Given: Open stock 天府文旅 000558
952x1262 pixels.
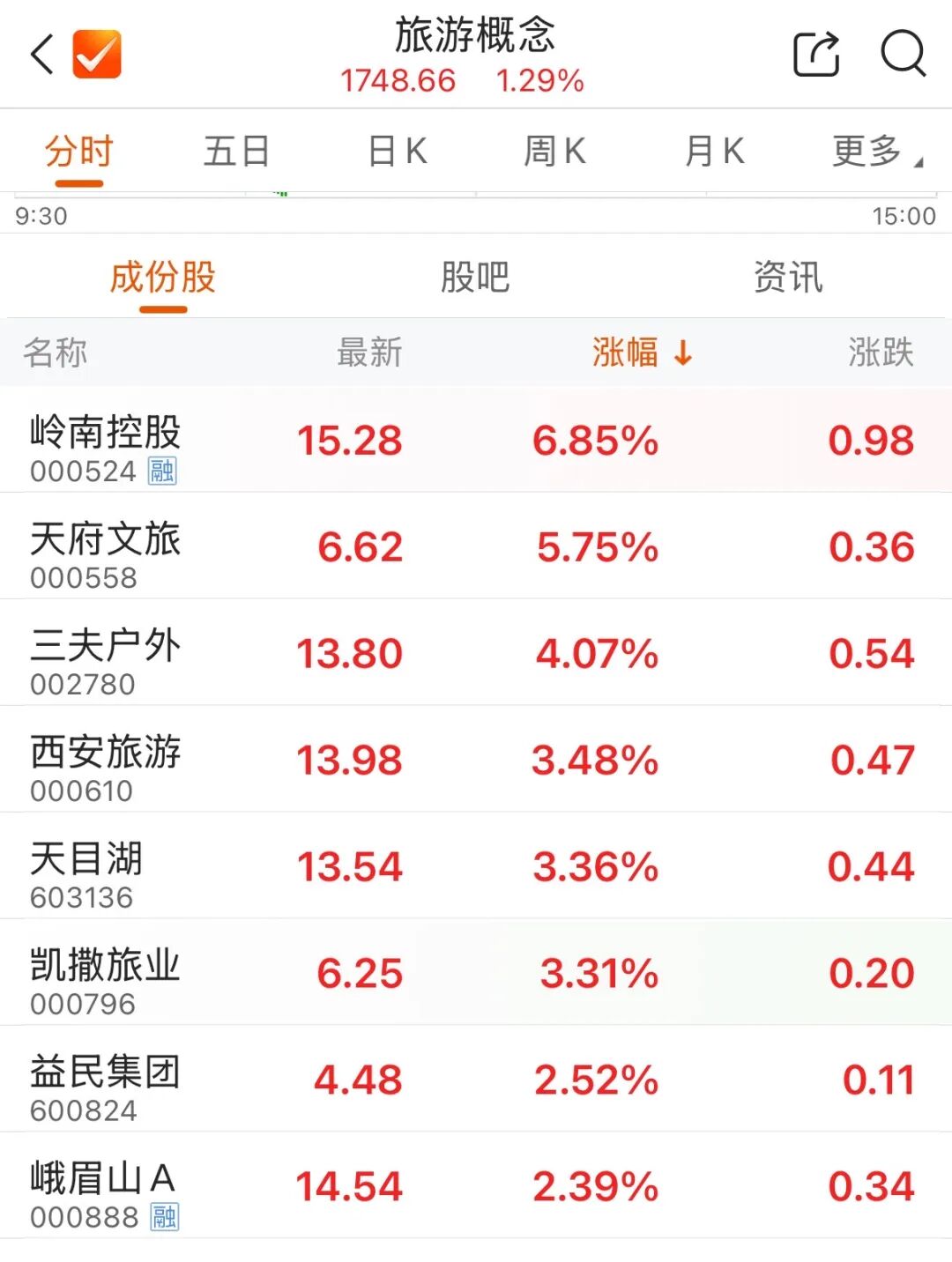Looking at the screenshot, I should pyautogui.click(x=476, y=546).
